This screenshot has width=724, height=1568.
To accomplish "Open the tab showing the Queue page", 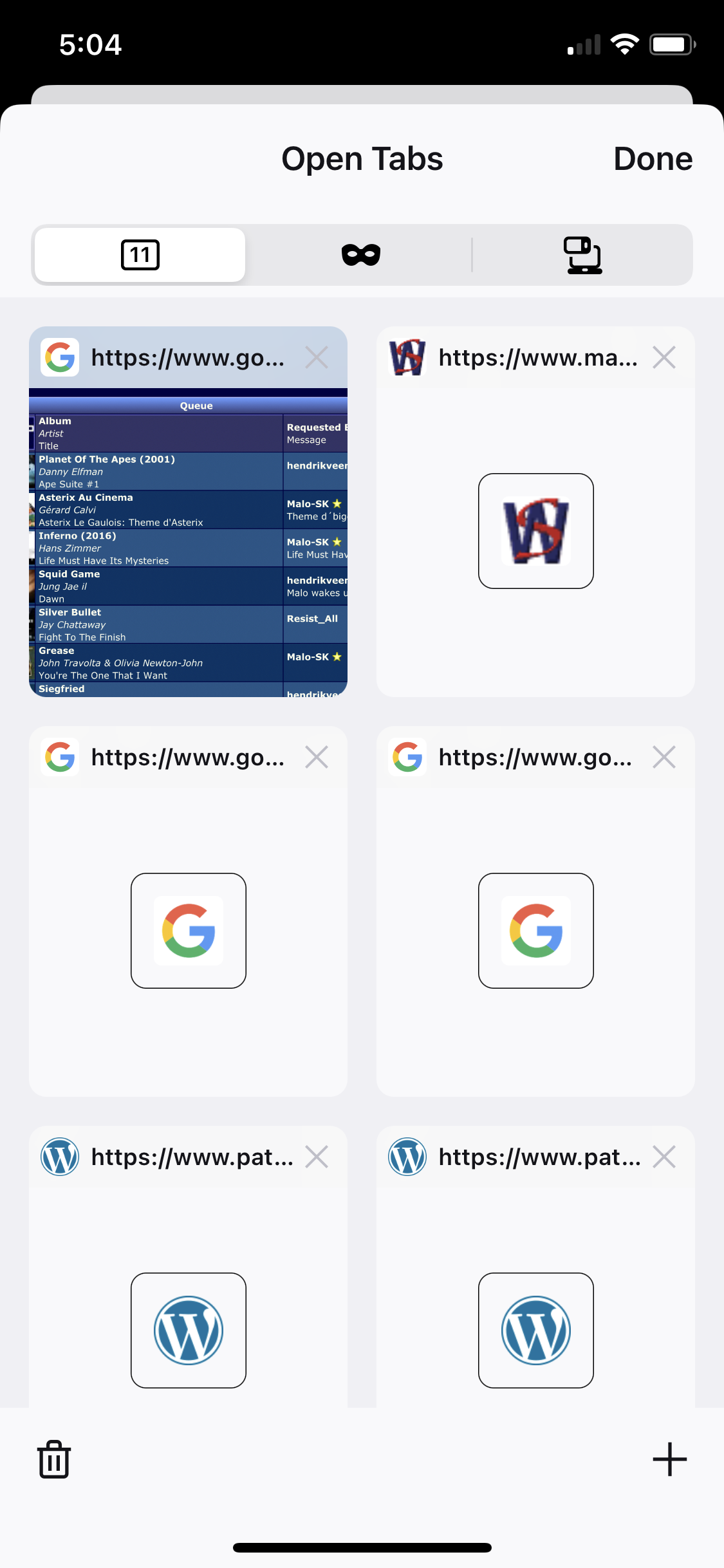I will (188, 542).
